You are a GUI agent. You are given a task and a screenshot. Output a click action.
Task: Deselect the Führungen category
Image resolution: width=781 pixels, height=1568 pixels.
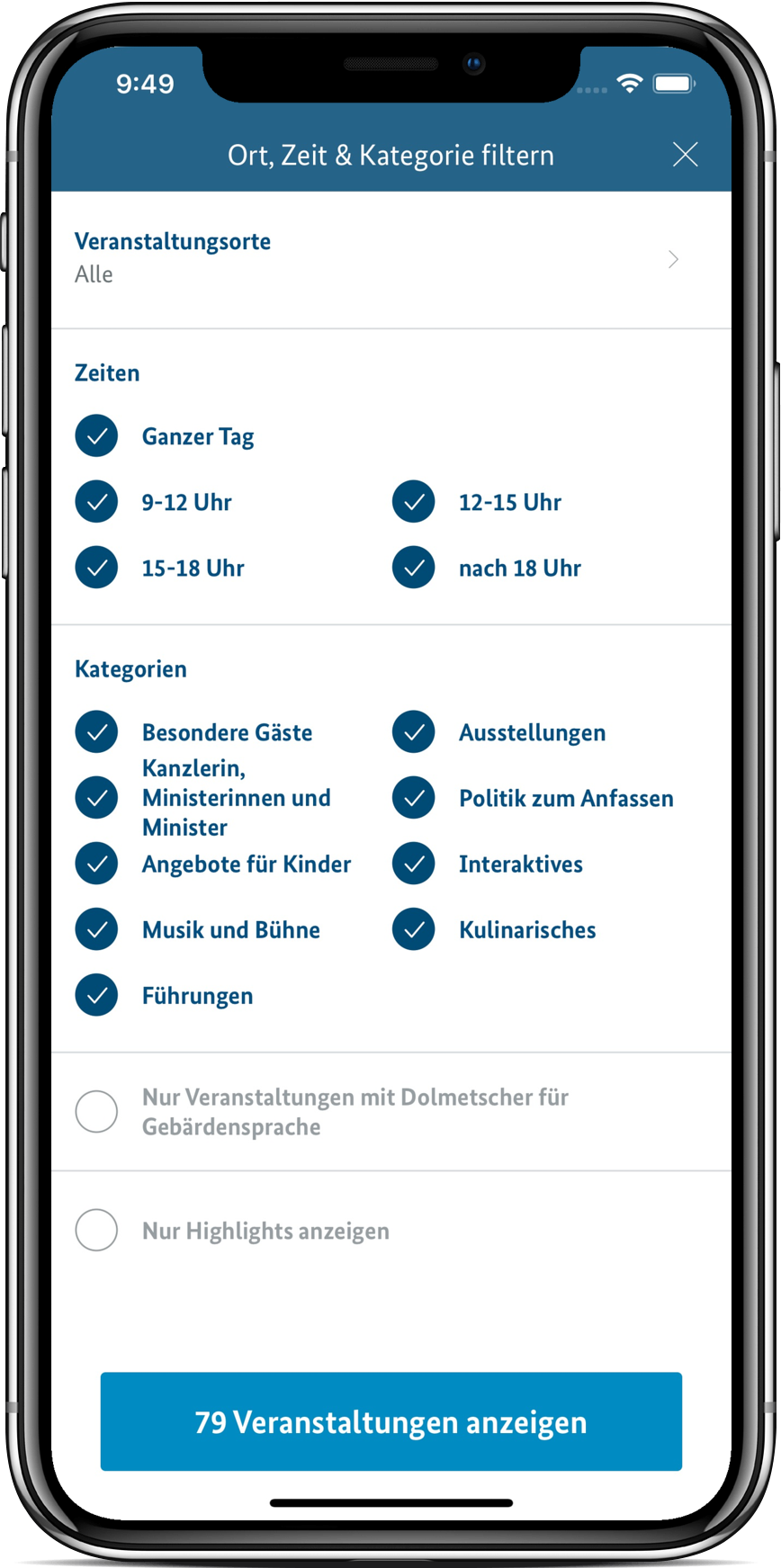[96, 995]
